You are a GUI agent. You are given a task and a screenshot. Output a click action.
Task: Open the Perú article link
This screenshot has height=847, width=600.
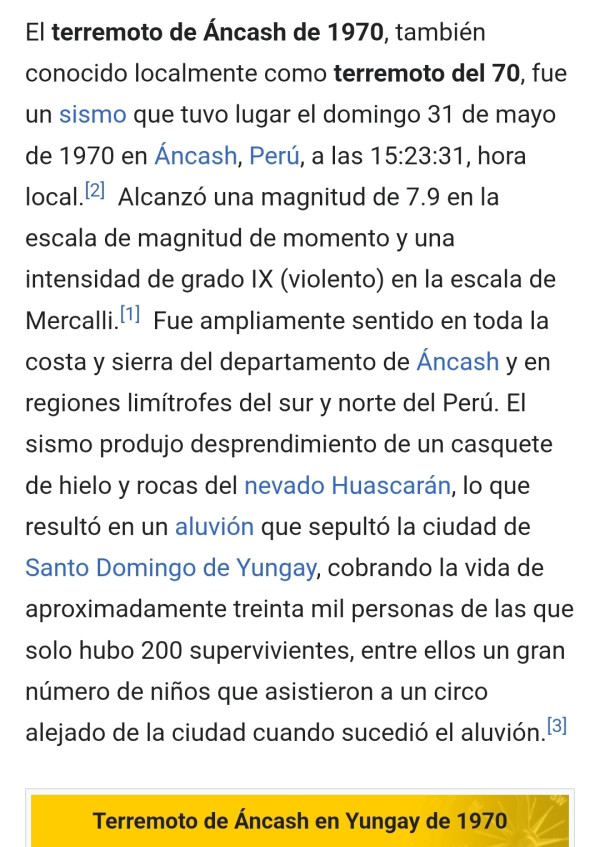coord(274,156)
